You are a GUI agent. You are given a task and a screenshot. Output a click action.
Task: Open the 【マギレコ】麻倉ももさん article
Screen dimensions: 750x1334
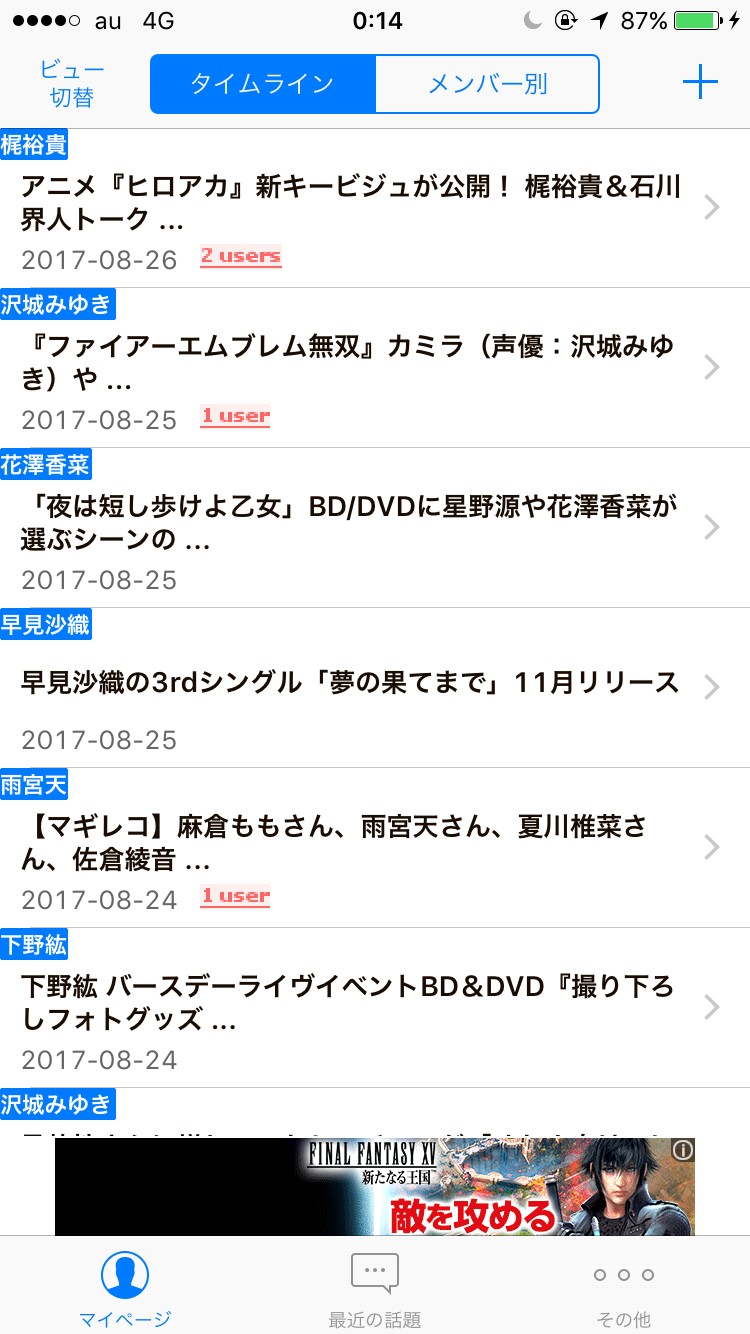point(350,843)
